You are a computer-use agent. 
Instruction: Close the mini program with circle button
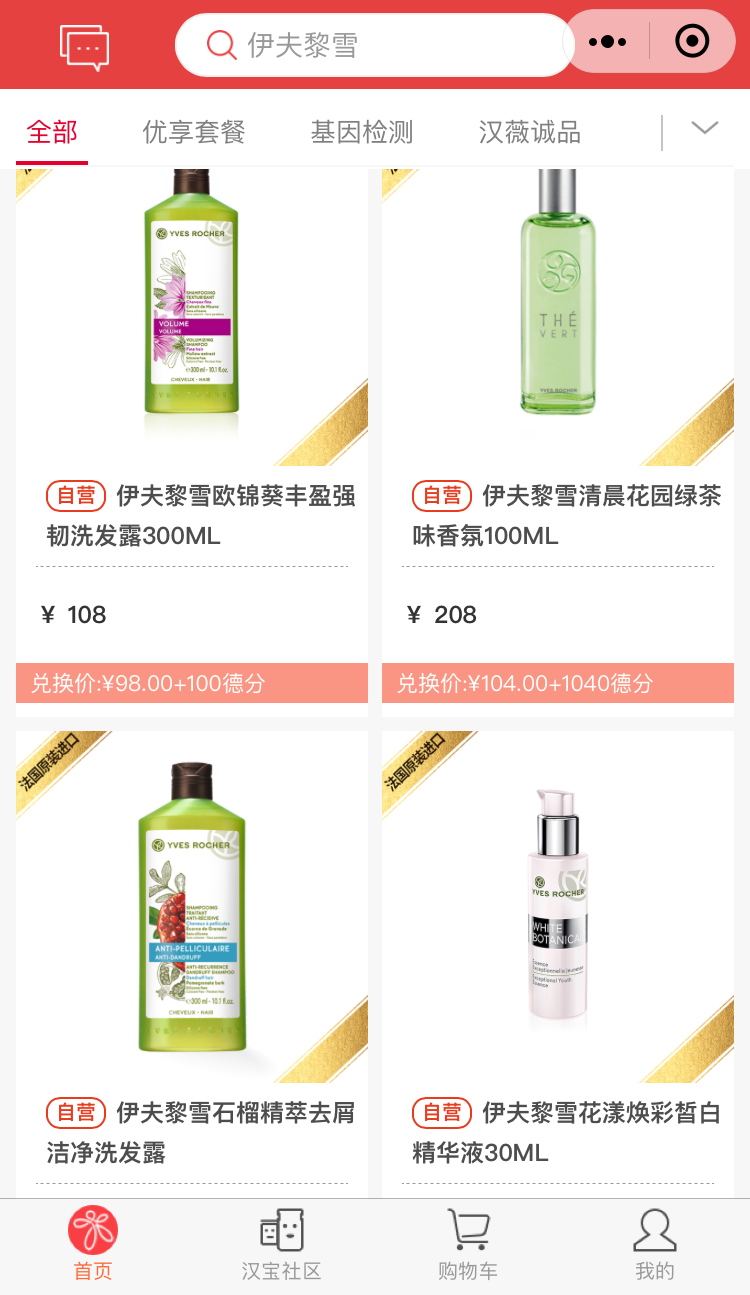(x=692, y=42)
